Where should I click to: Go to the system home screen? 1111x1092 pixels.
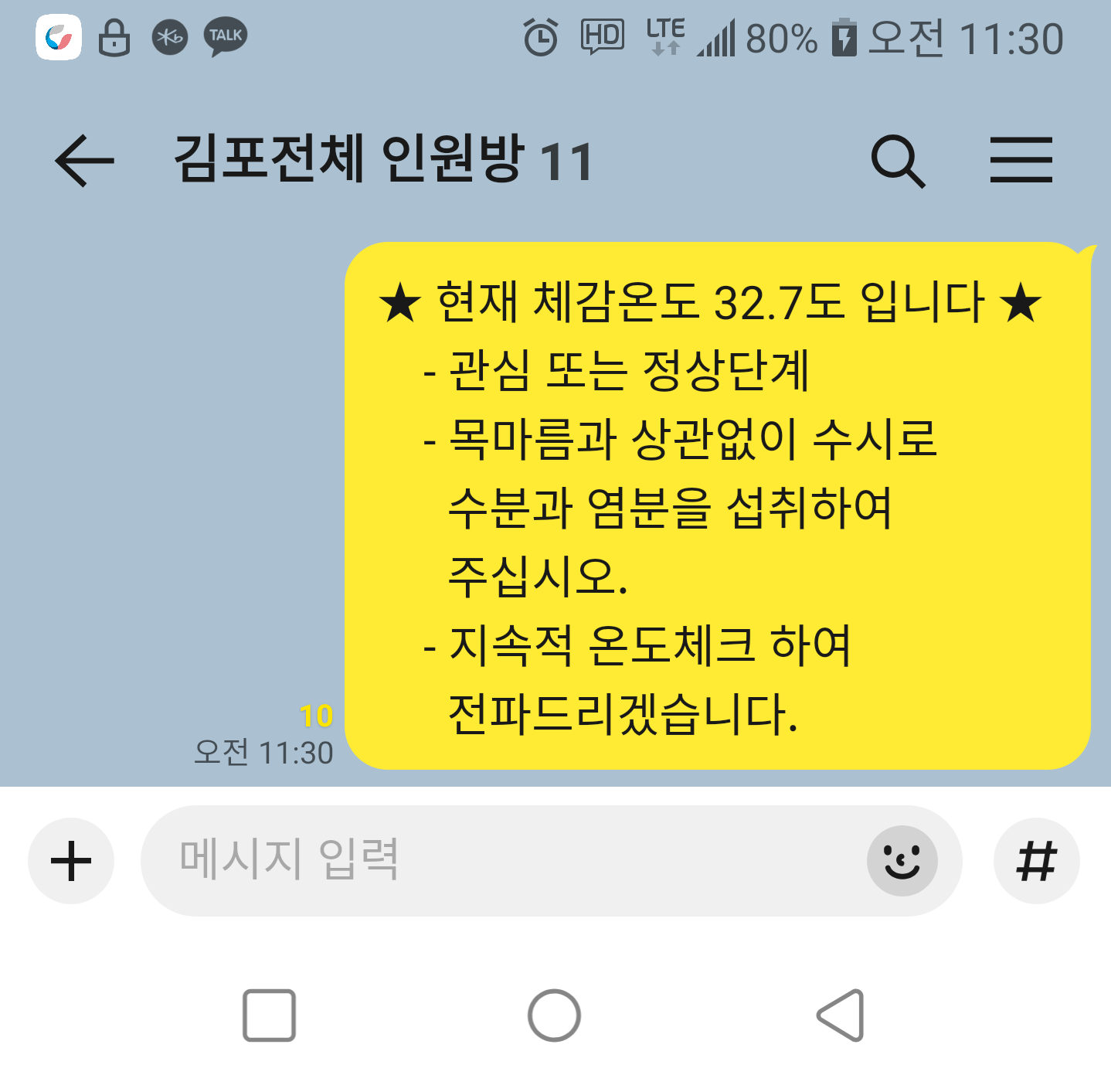click(554, 1015)
